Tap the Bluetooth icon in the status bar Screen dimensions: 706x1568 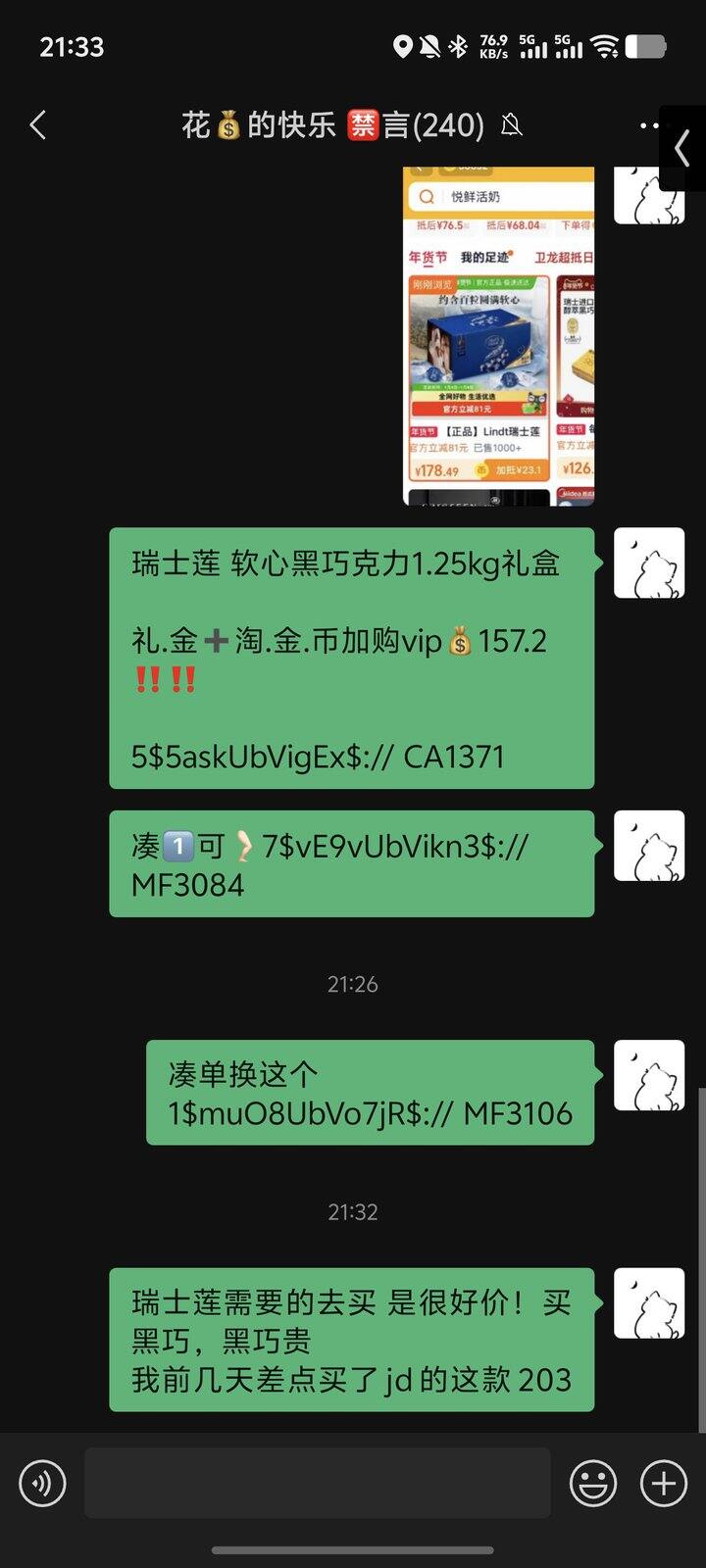pos(455,45)
